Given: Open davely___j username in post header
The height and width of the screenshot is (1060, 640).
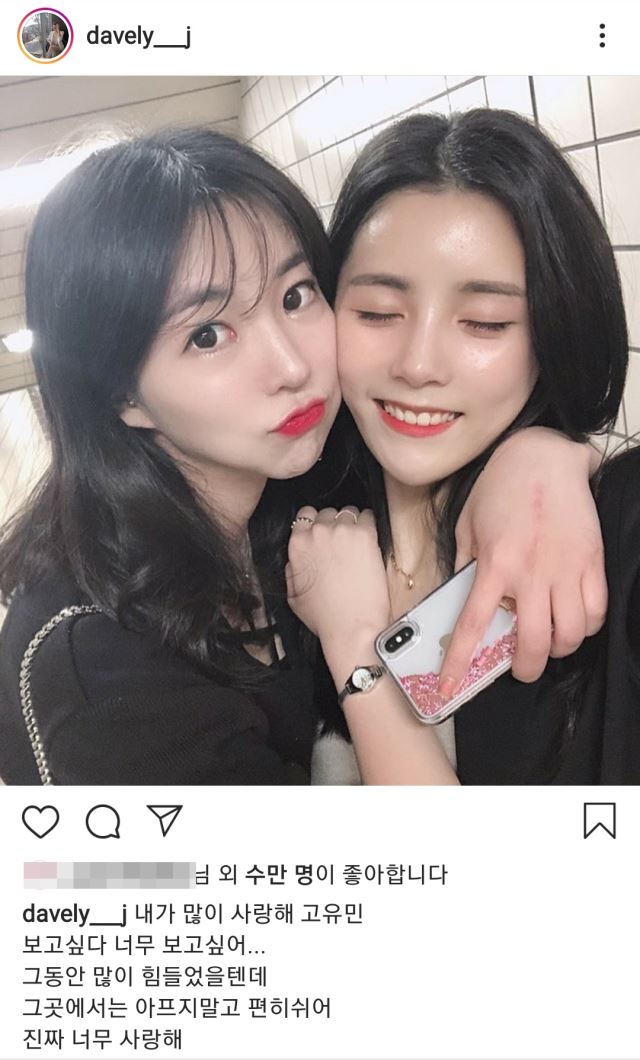Looking at the screenshot, I should [x=138, y=37].
